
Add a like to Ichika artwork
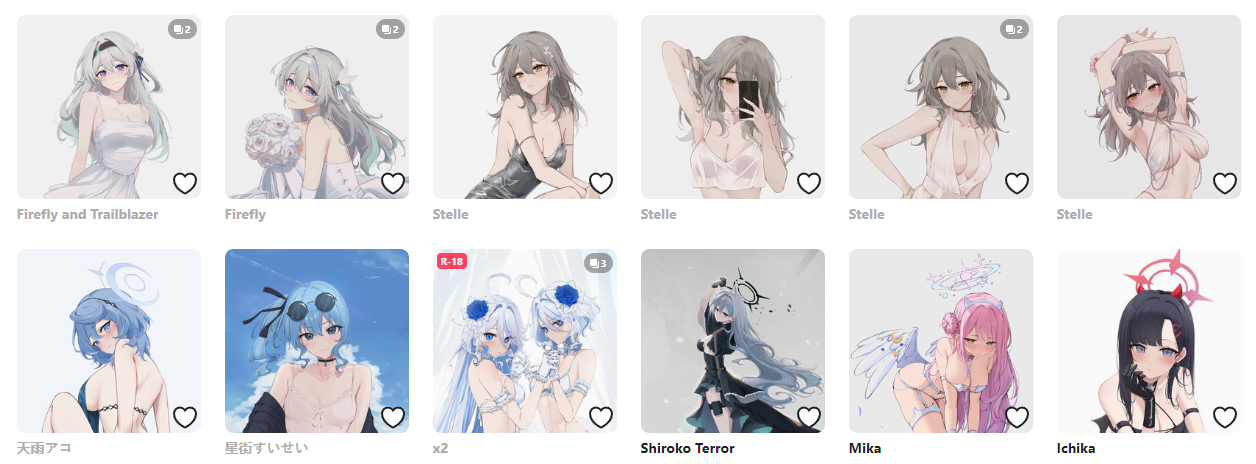[x=1225, y=417]
